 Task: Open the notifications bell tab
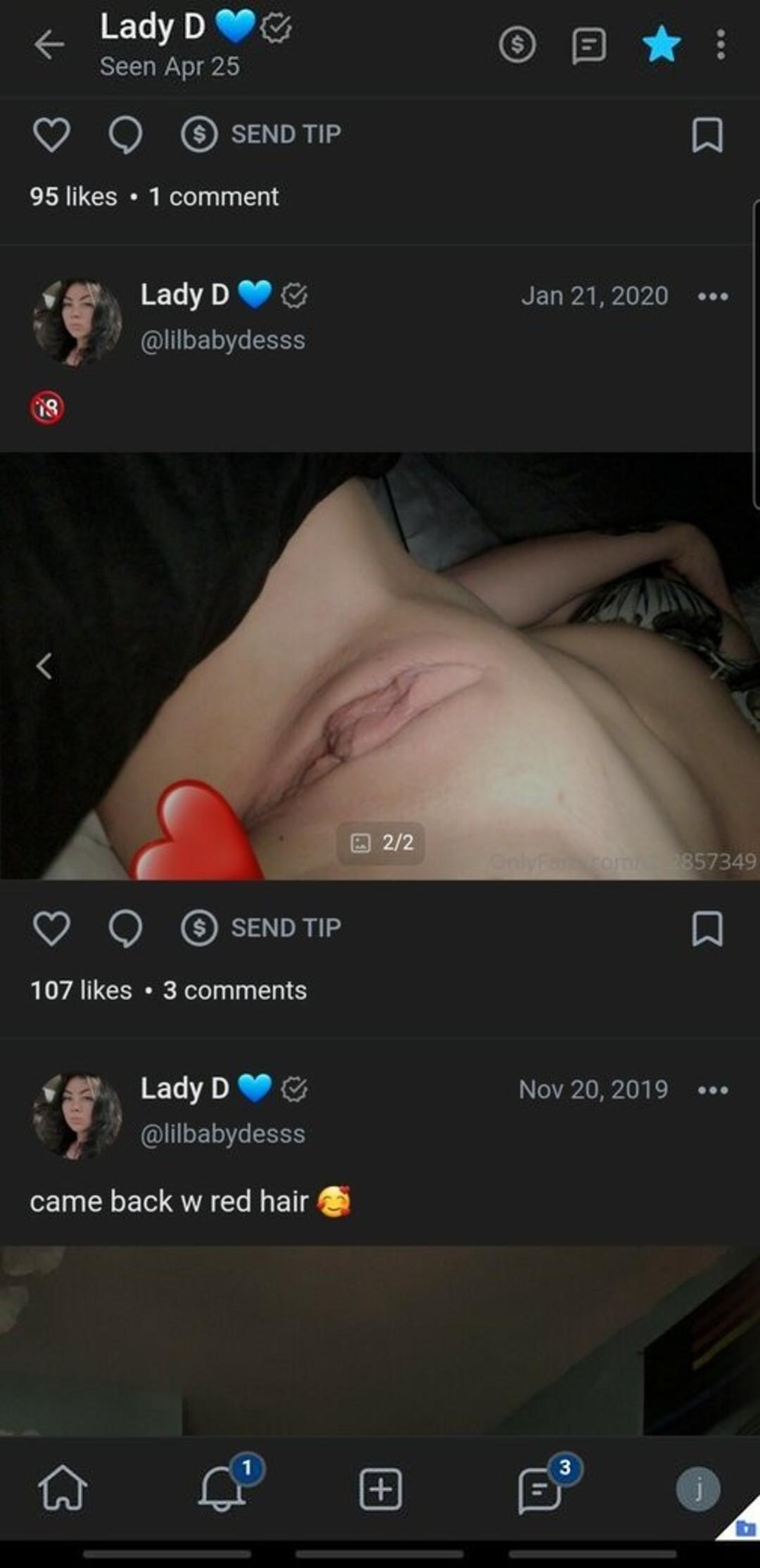222,1489
